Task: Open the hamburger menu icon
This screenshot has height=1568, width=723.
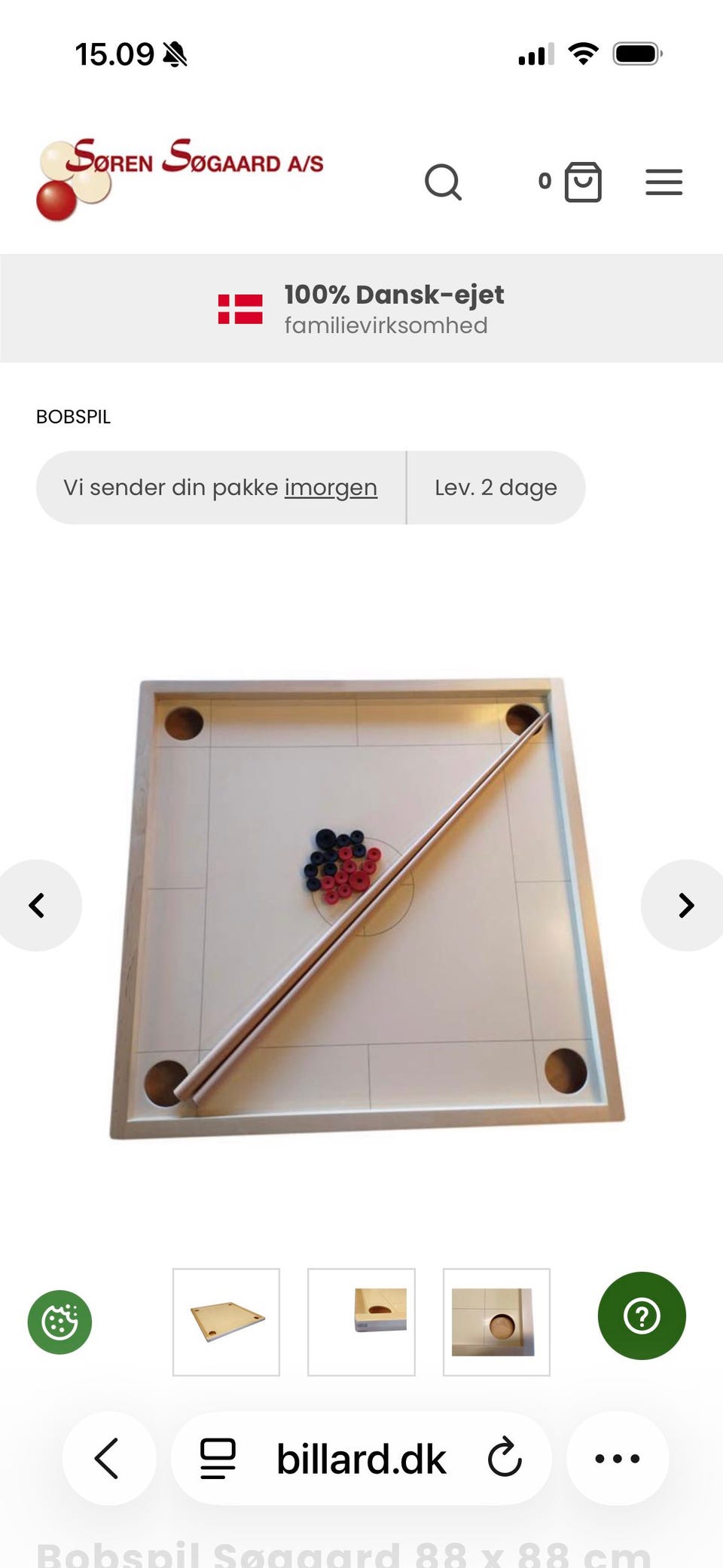Action: 664,182
